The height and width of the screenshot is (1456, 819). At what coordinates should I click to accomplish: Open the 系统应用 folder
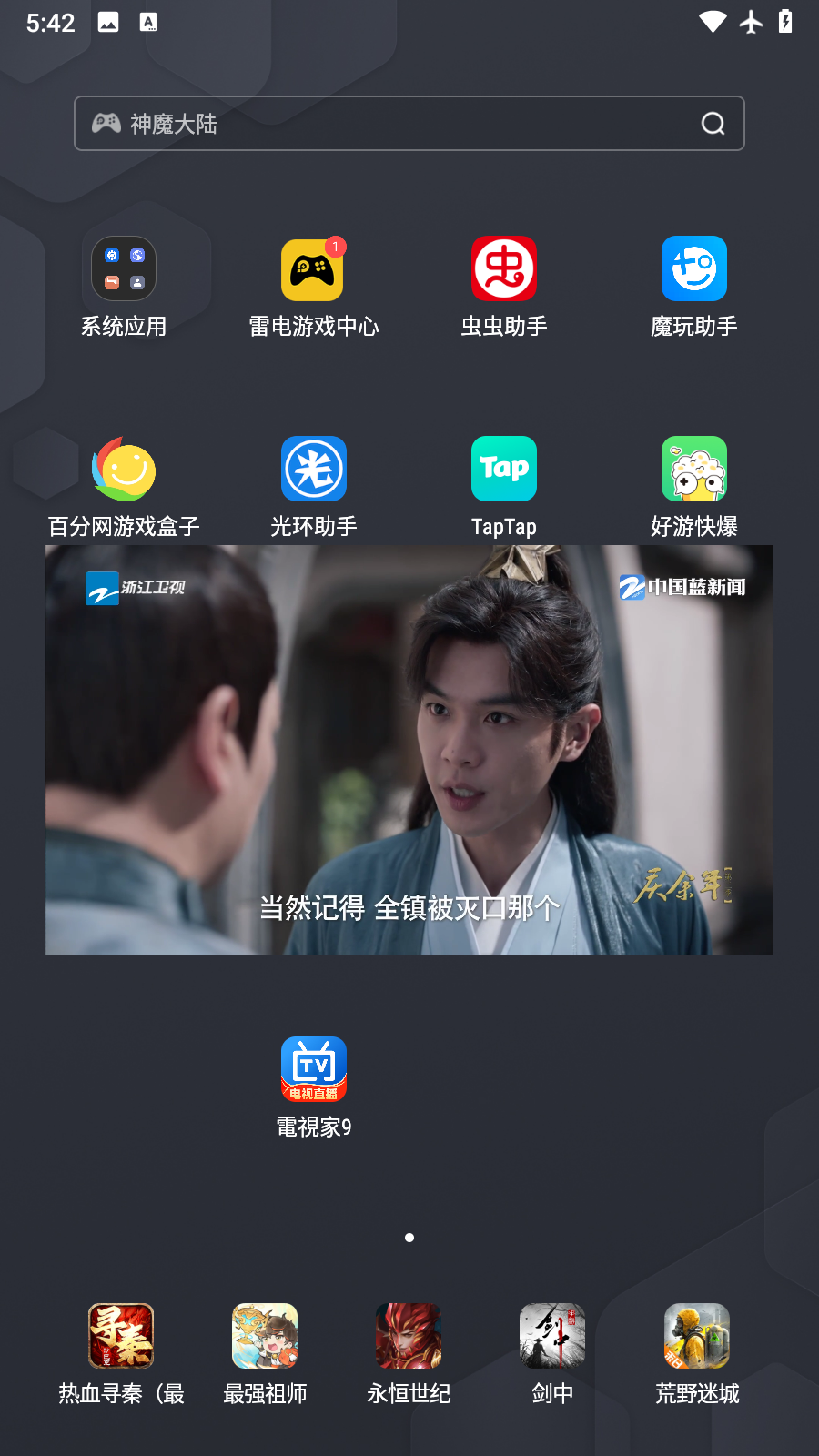tap(124, 269)
